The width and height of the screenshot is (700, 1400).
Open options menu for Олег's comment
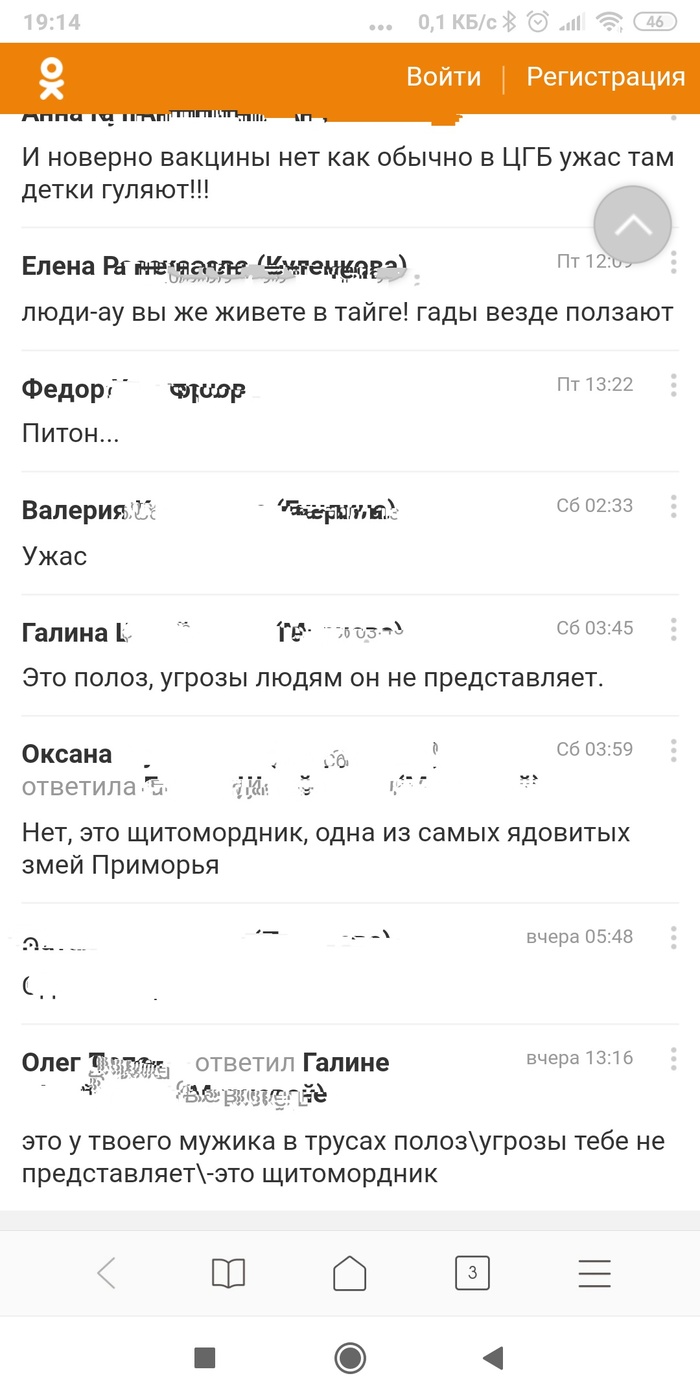674,1059
